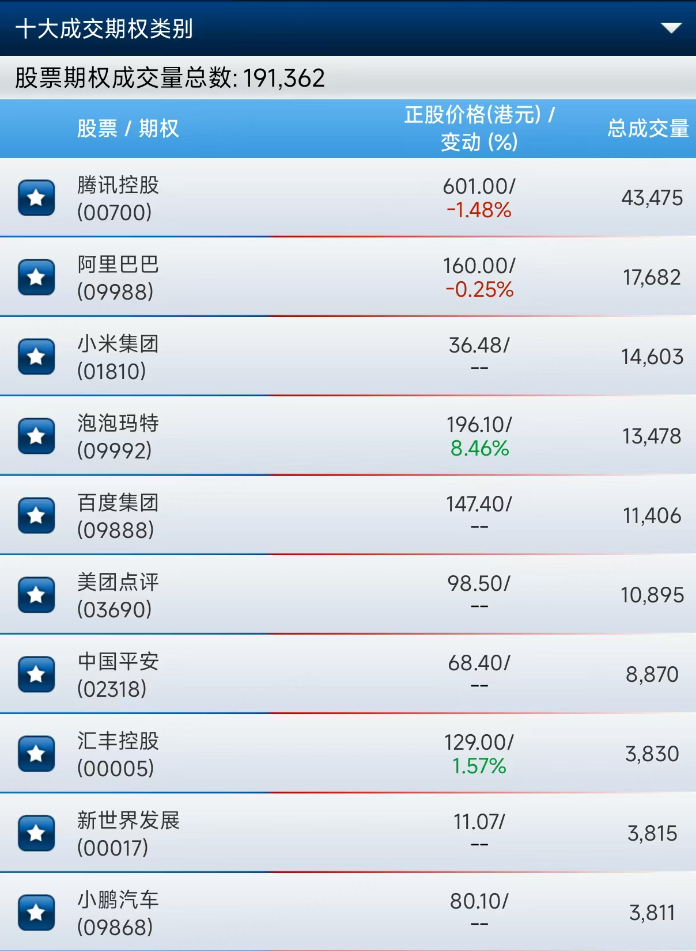Star 小鹏汽车 in the list

pyautogui.click(x=37, y=913)
